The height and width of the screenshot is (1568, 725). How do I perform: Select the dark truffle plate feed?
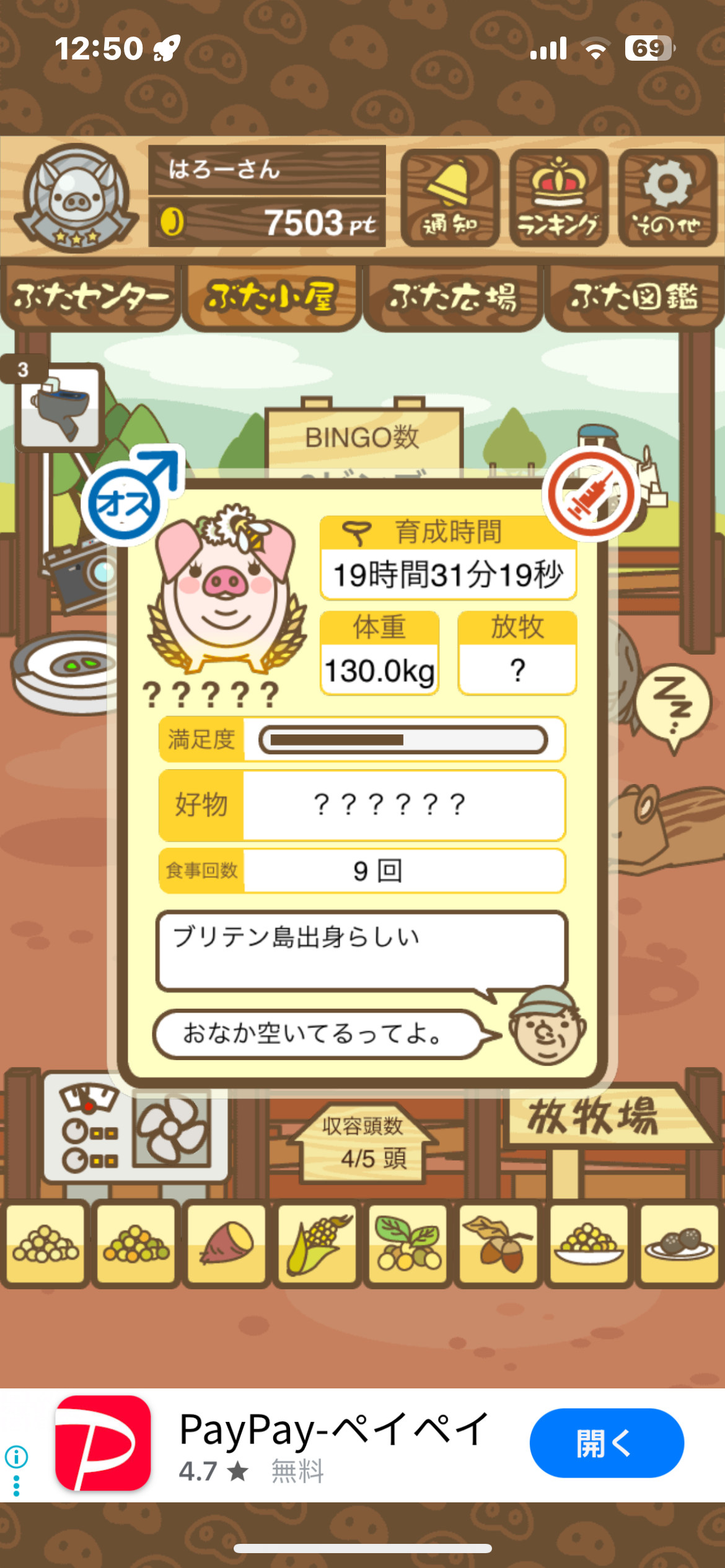point(679,1244)
